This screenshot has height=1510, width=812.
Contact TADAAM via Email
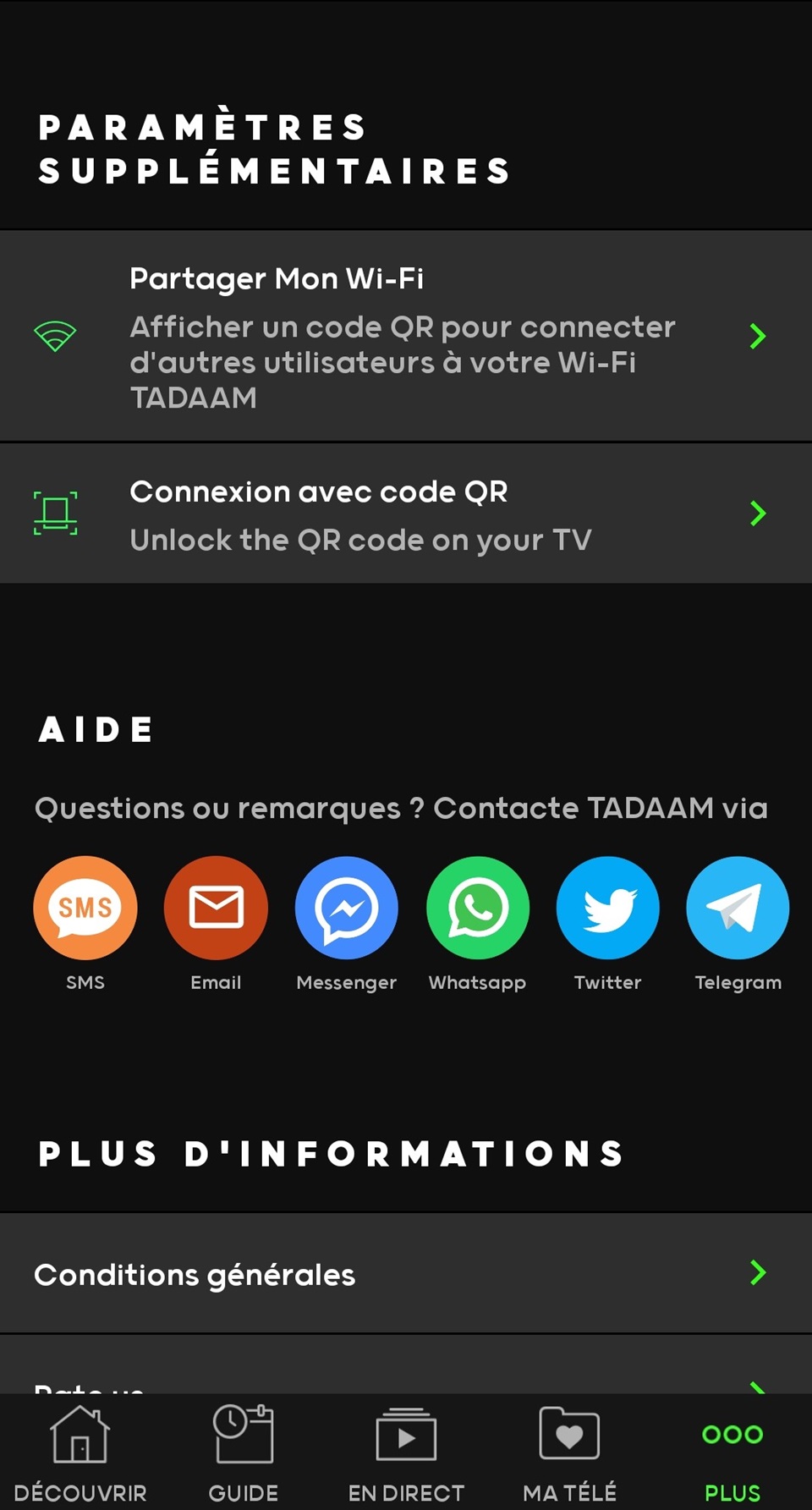coord(216,909)
